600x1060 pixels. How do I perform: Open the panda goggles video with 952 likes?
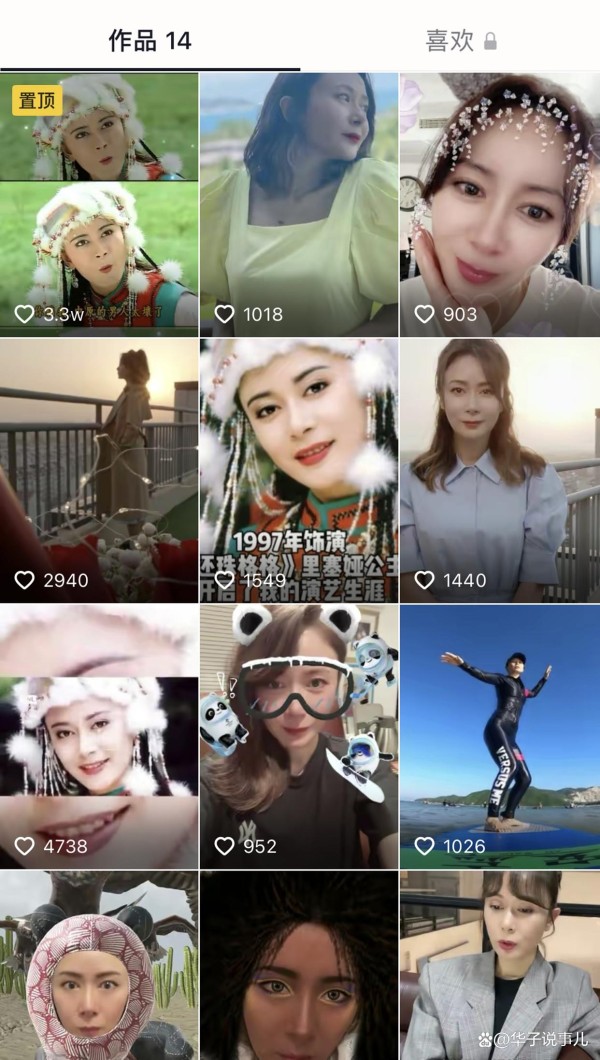(x=299, y=736)
